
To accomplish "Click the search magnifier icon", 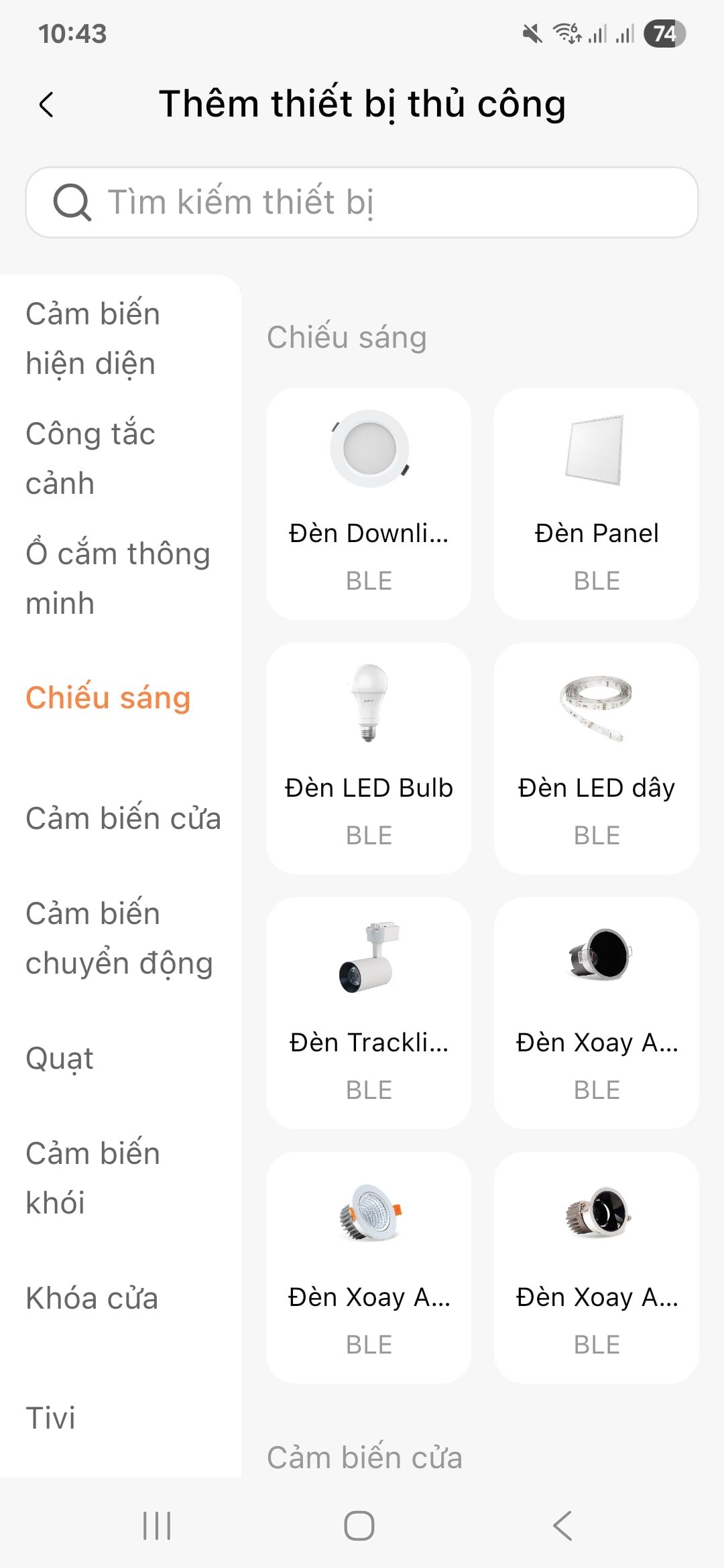I will (x=74, y=201).
